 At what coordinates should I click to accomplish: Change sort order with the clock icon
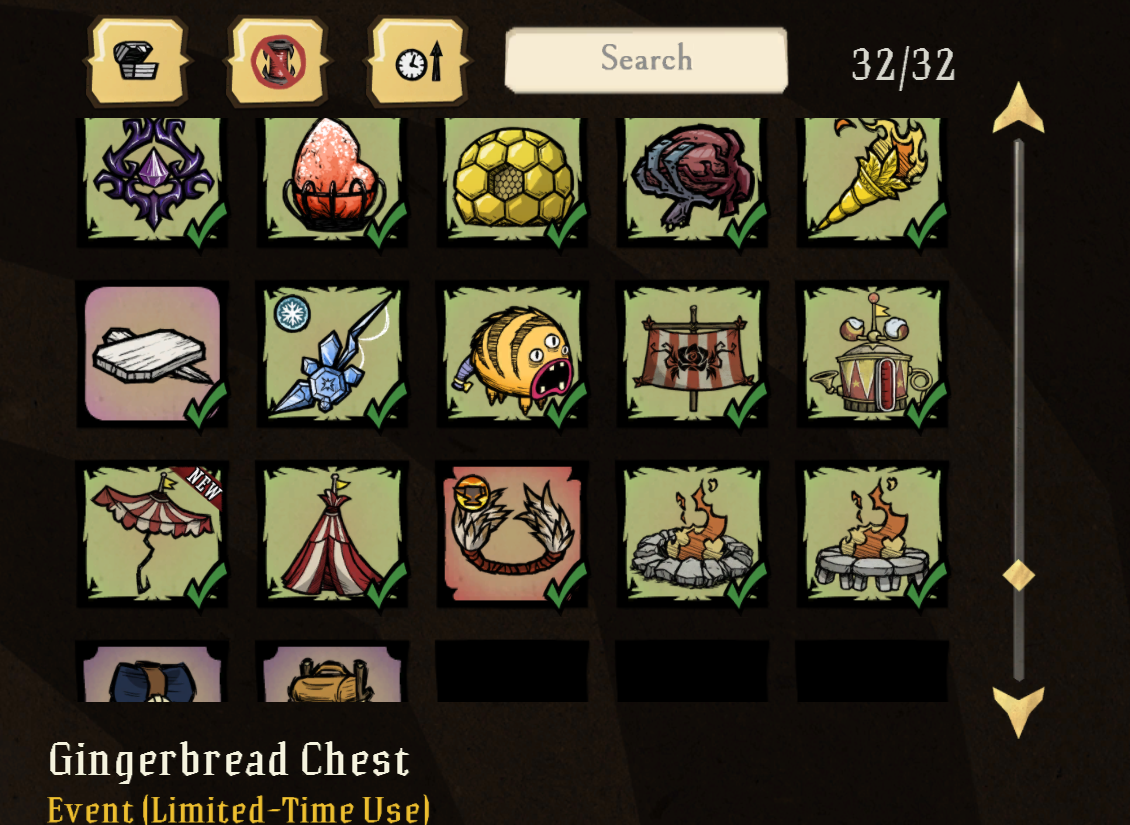(x=418, y=61)
